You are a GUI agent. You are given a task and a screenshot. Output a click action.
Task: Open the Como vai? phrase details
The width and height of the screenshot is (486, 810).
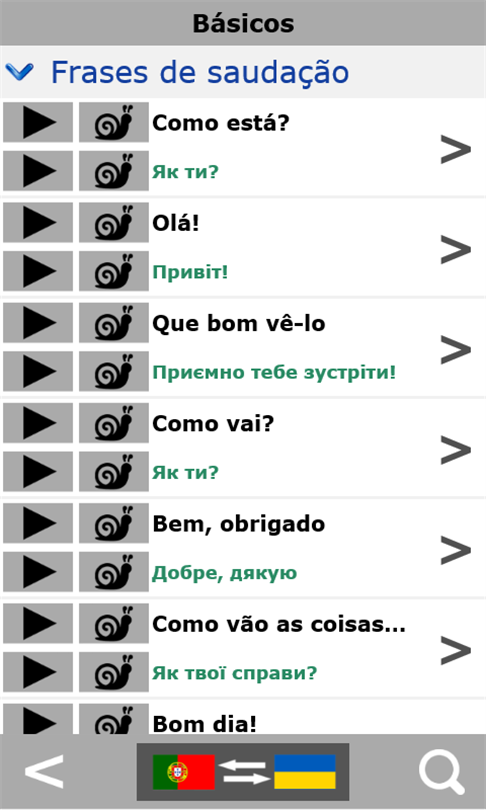coord(456,449)
